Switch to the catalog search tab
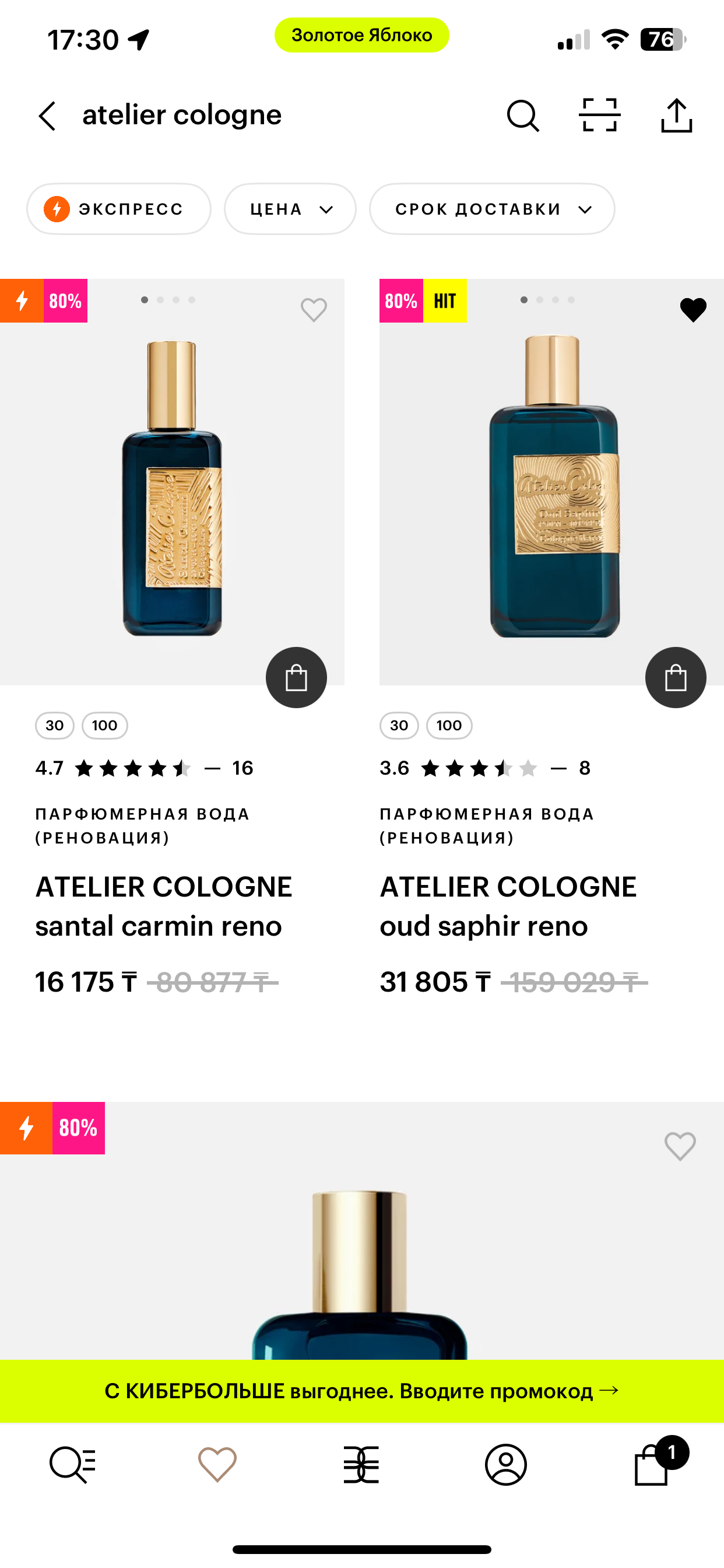The height and width of the screenshot is (1568, 724). 72,1465
